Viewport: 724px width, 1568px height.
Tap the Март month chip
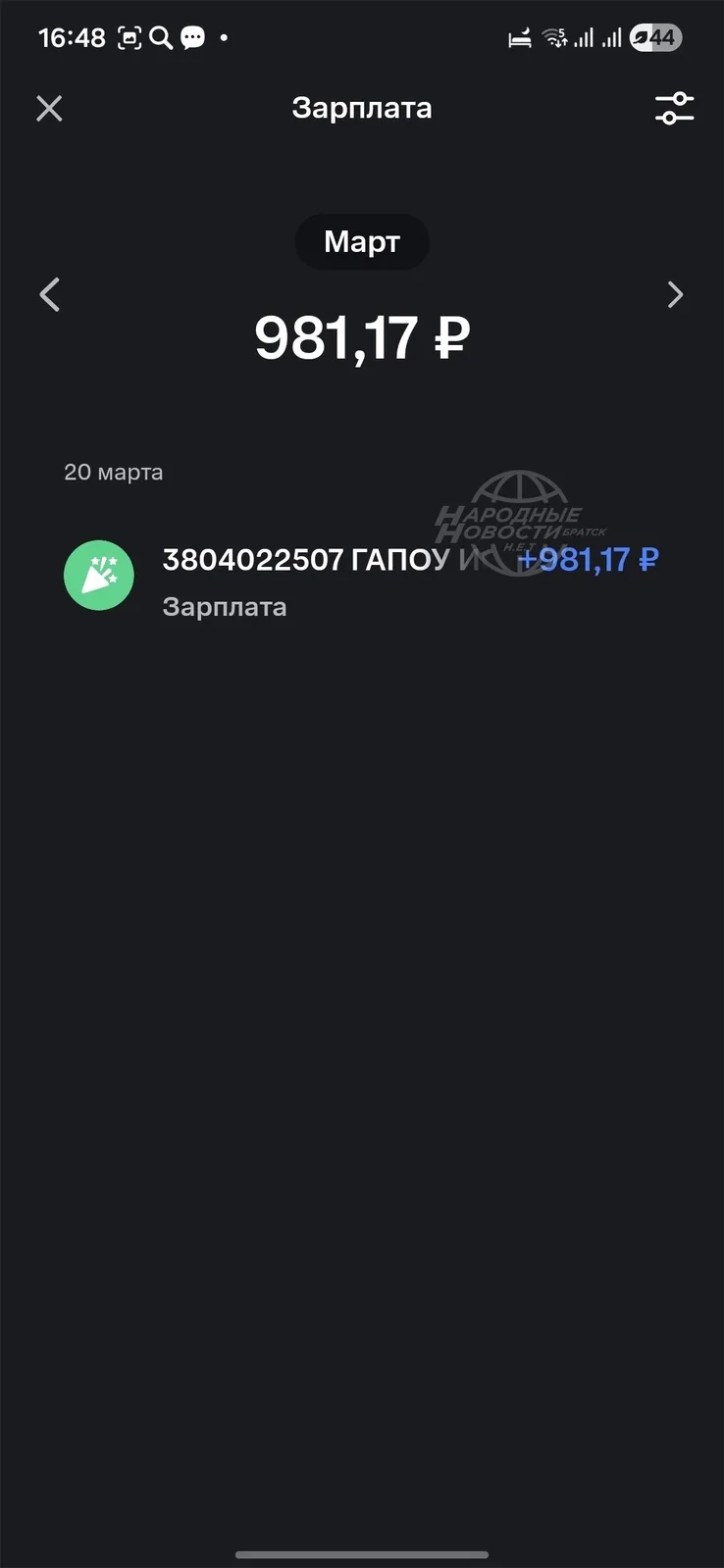point(362,242)
